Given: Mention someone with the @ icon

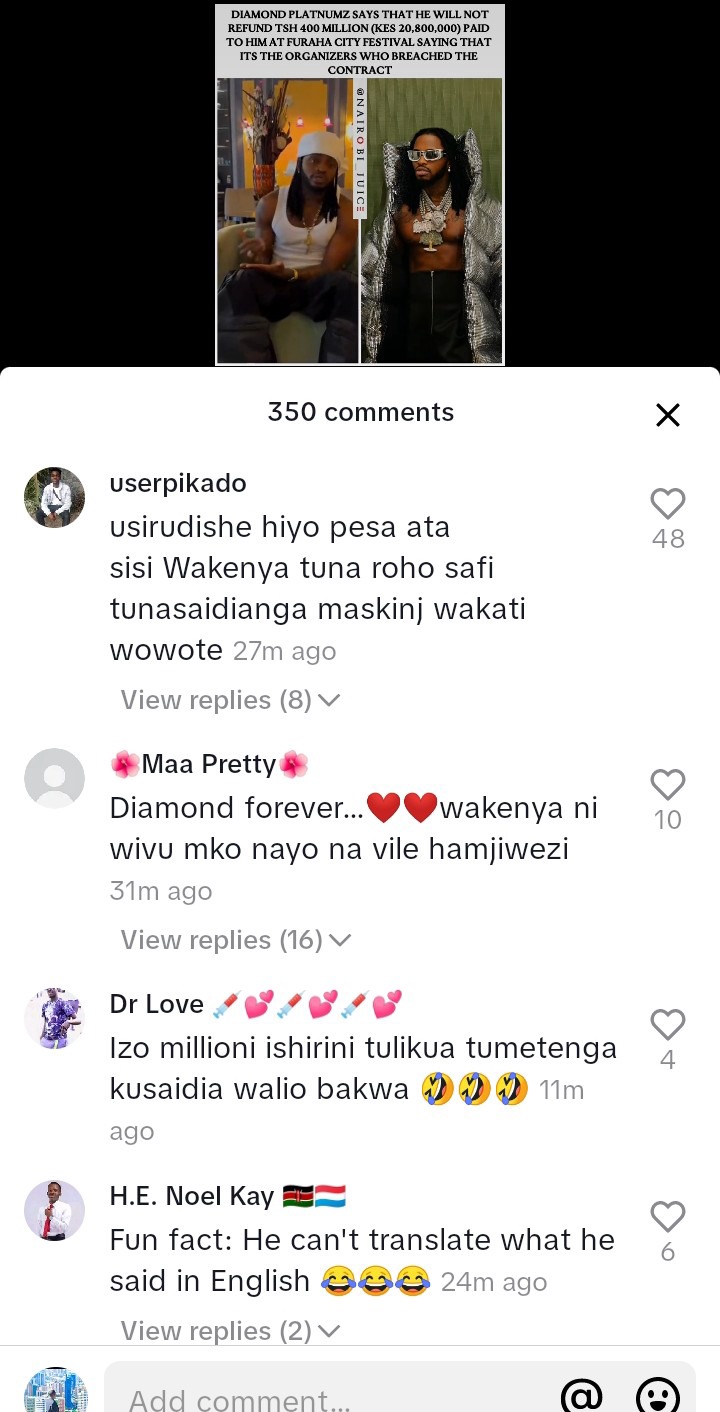Looking at the screenshot, I should 580,1396.
